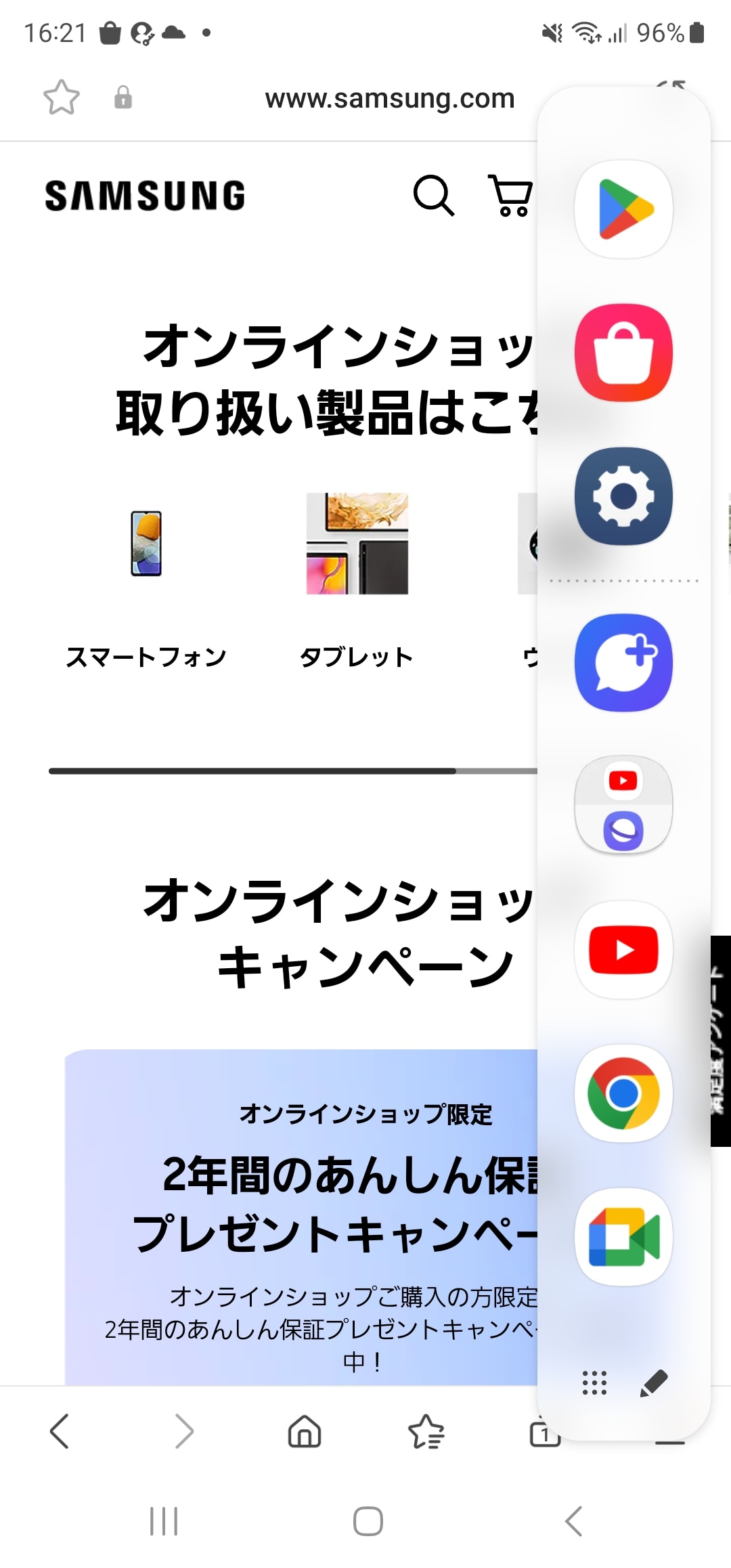Image resolution: width=731 pixels, height=1568 pixels.
Task: Launch the YouTube and Internet app pair
Action: (623, 804)
